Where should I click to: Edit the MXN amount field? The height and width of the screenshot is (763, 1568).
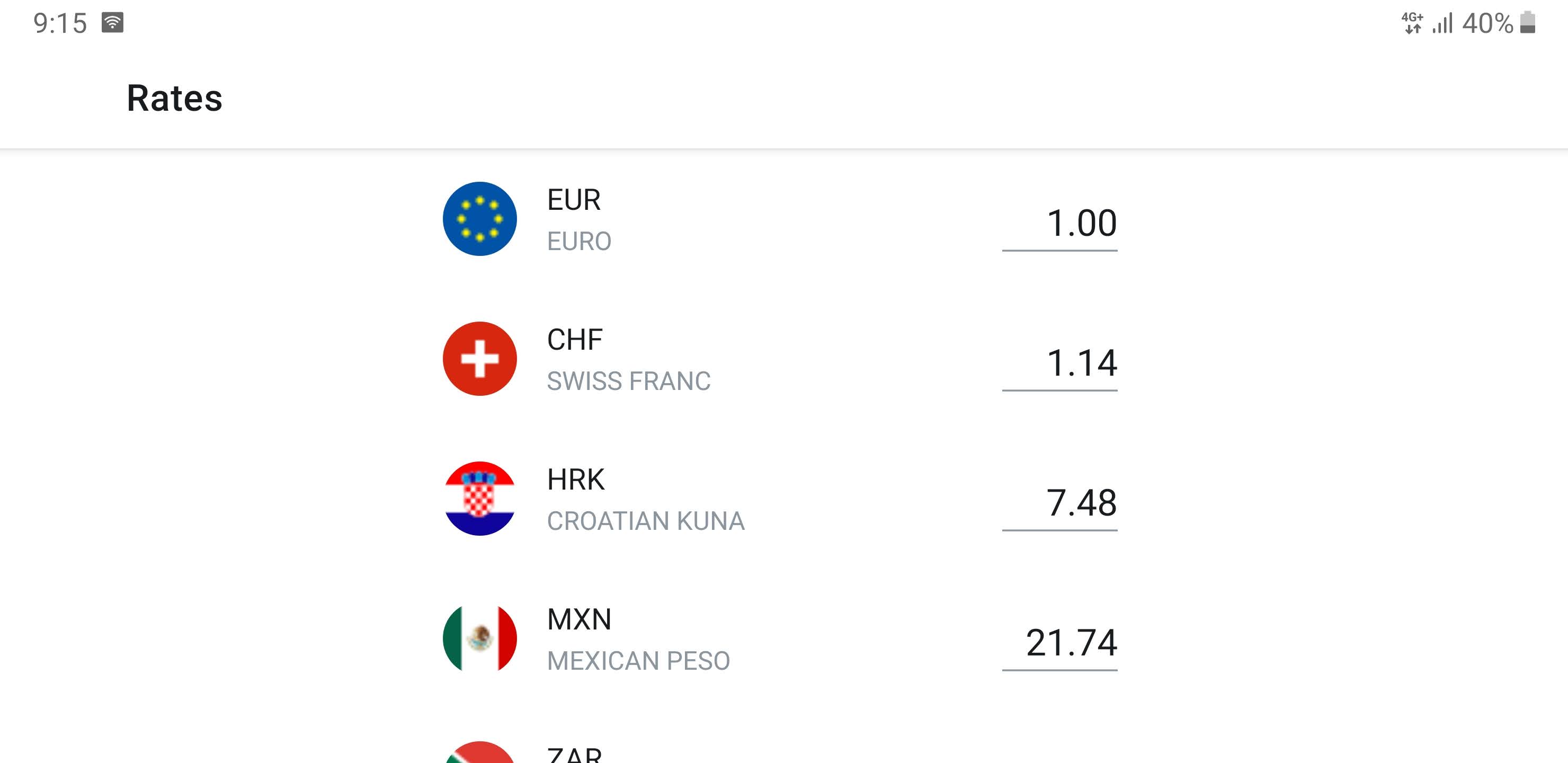click(1059, 643)
